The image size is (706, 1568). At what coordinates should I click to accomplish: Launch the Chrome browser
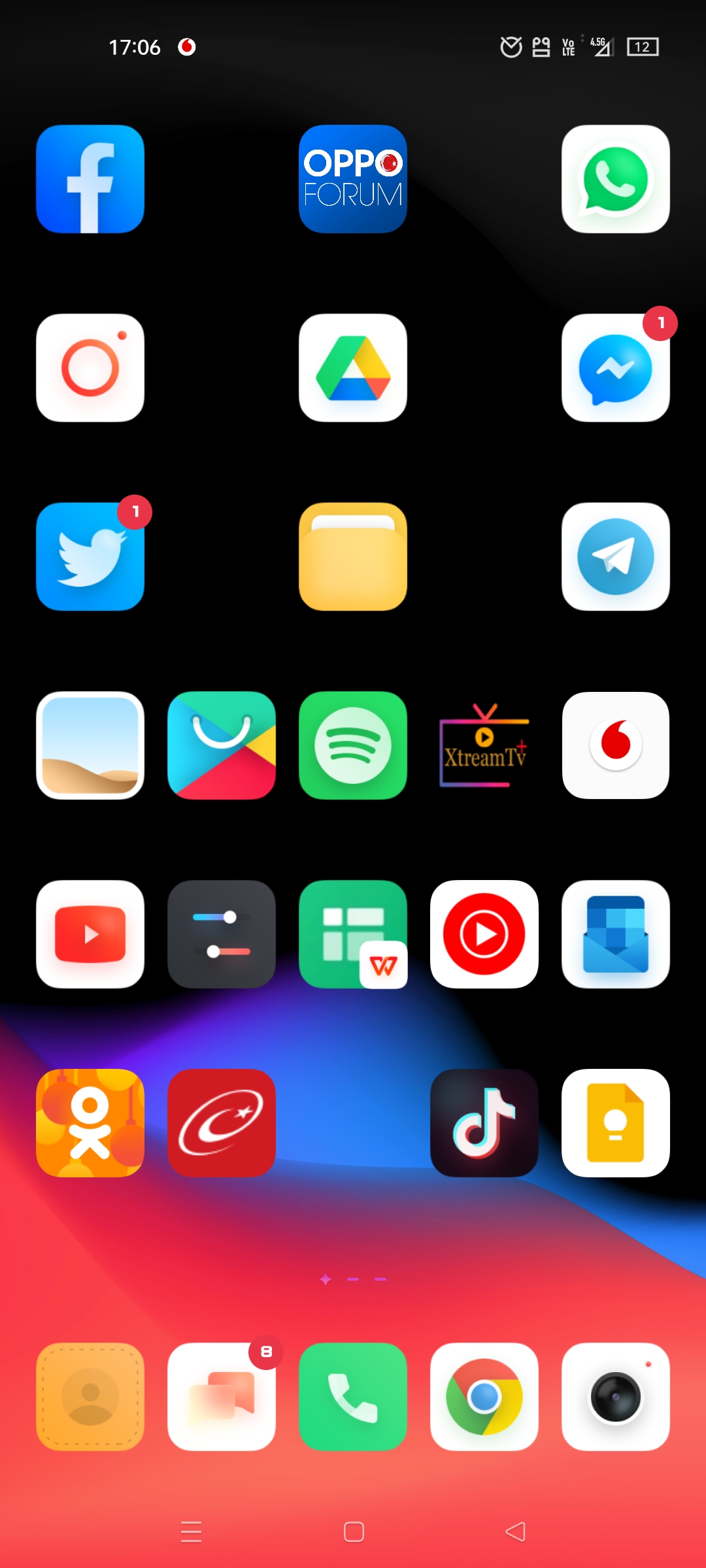click(x=484, y=1397)
